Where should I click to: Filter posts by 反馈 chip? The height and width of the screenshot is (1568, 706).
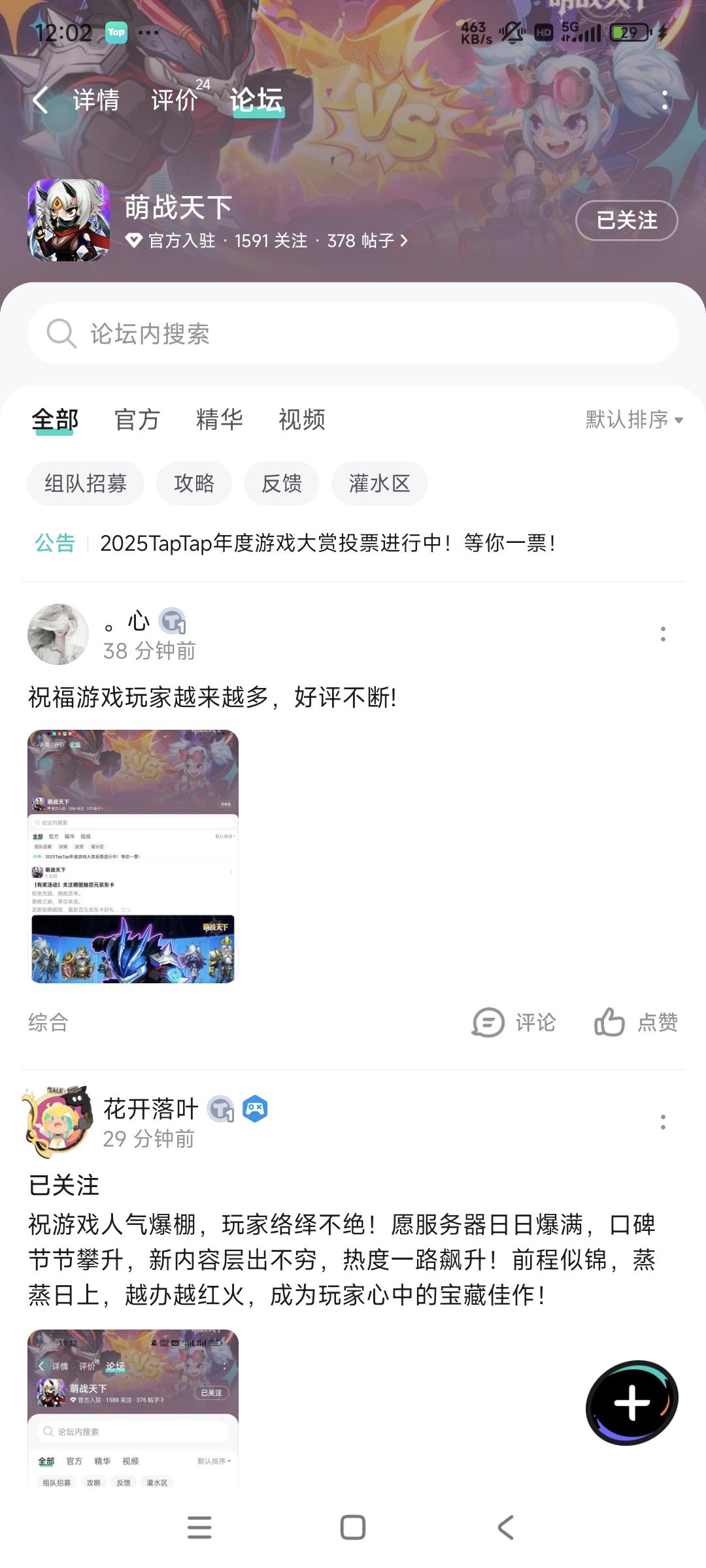pos(282,483)
